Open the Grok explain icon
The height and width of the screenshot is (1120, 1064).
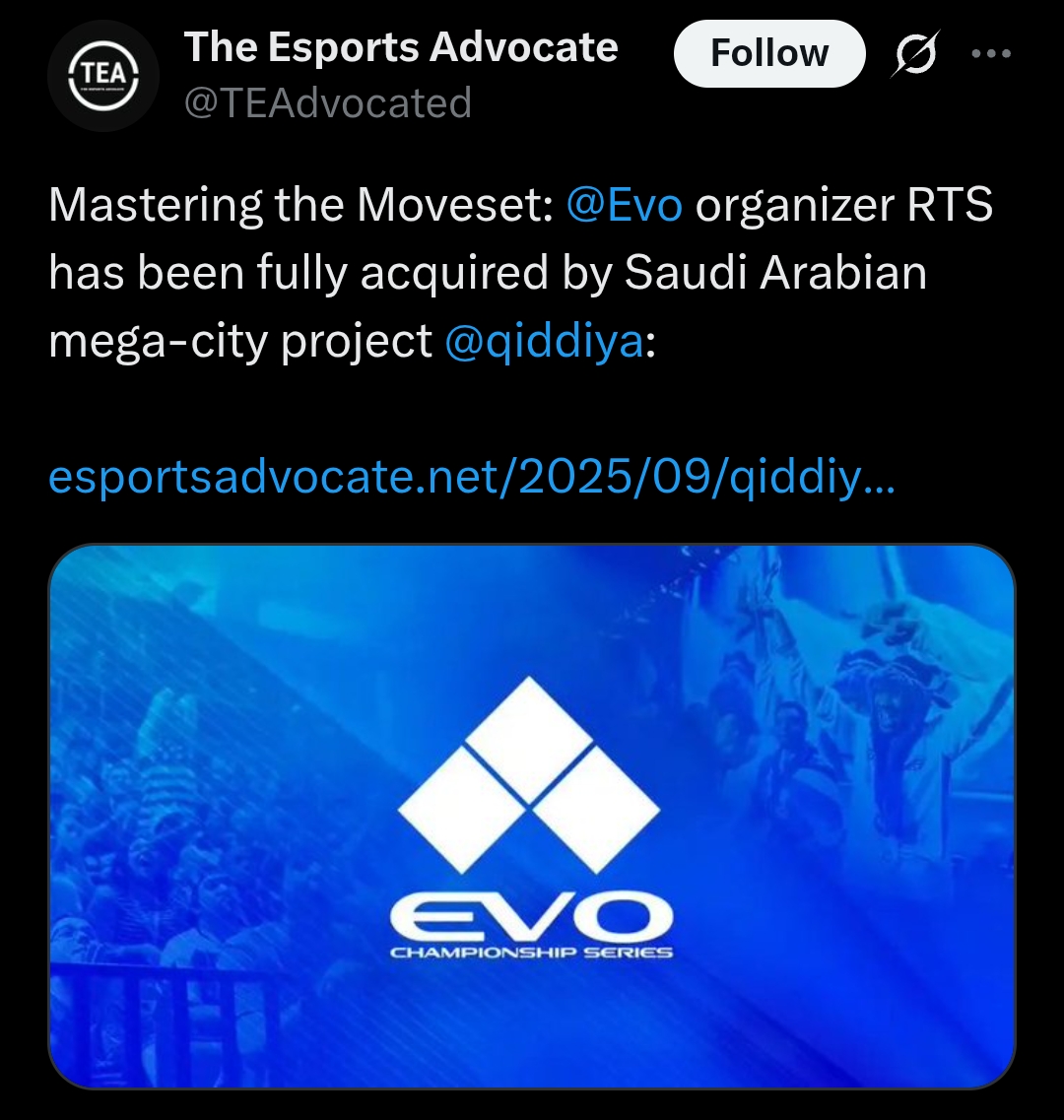pos(915,53)
